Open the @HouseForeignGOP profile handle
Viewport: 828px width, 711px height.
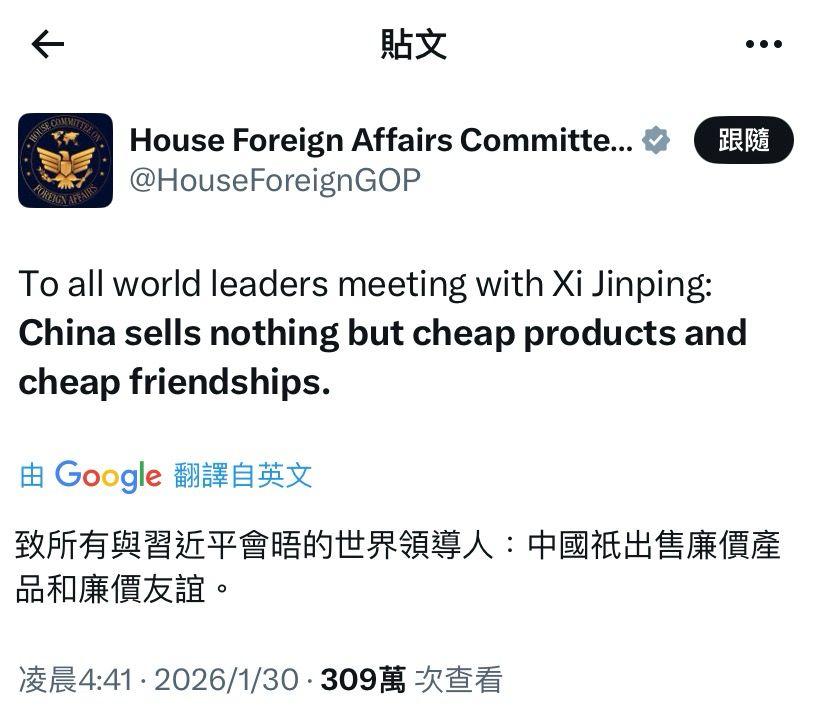pyautogui.click(x=275, y=181)
